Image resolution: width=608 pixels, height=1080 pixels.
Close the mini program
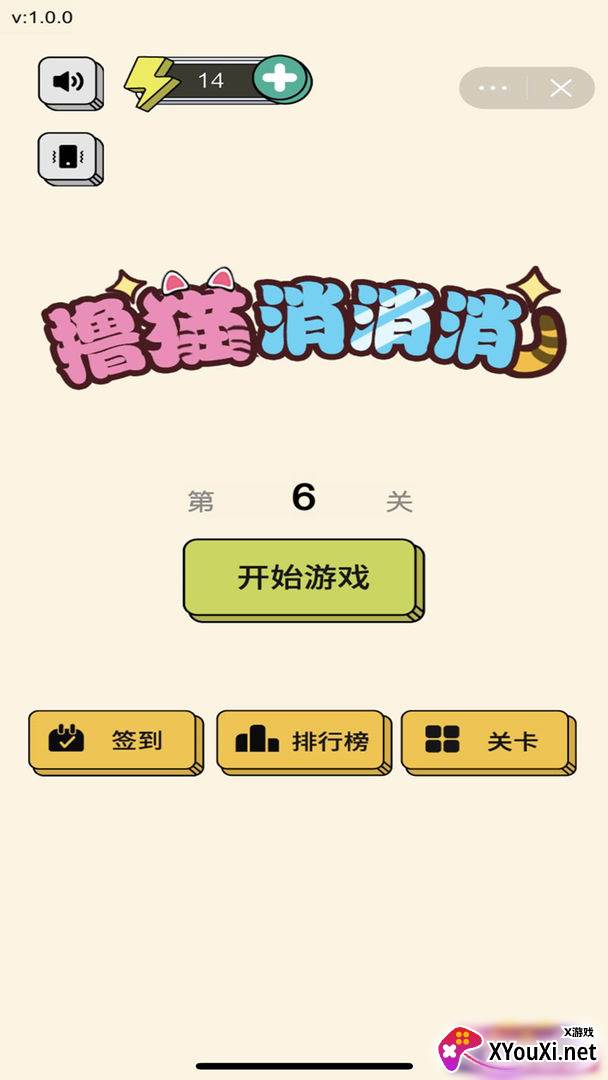pos(561,88)
